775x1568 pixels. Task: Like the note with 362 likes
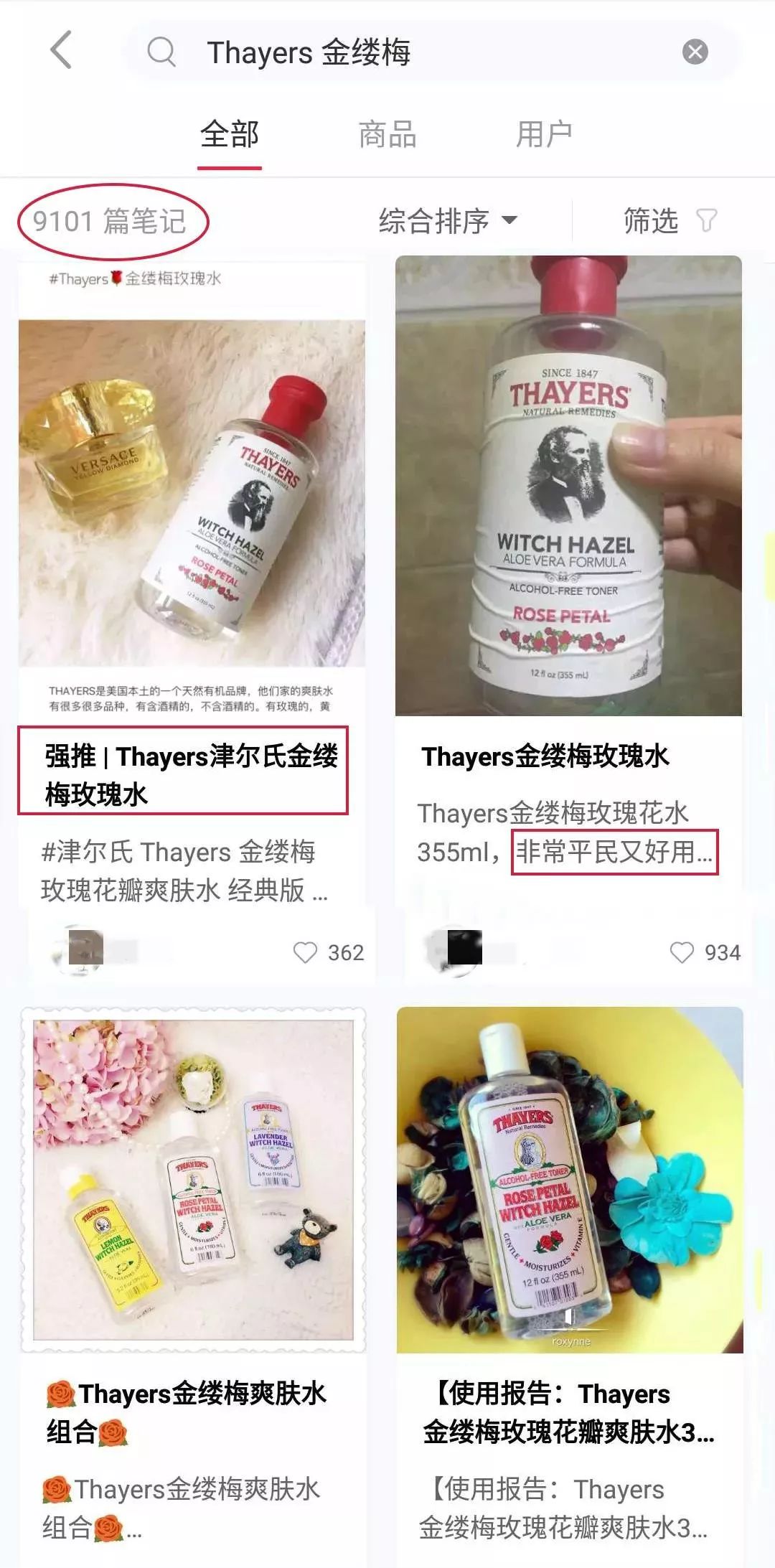tap(306, 952)
